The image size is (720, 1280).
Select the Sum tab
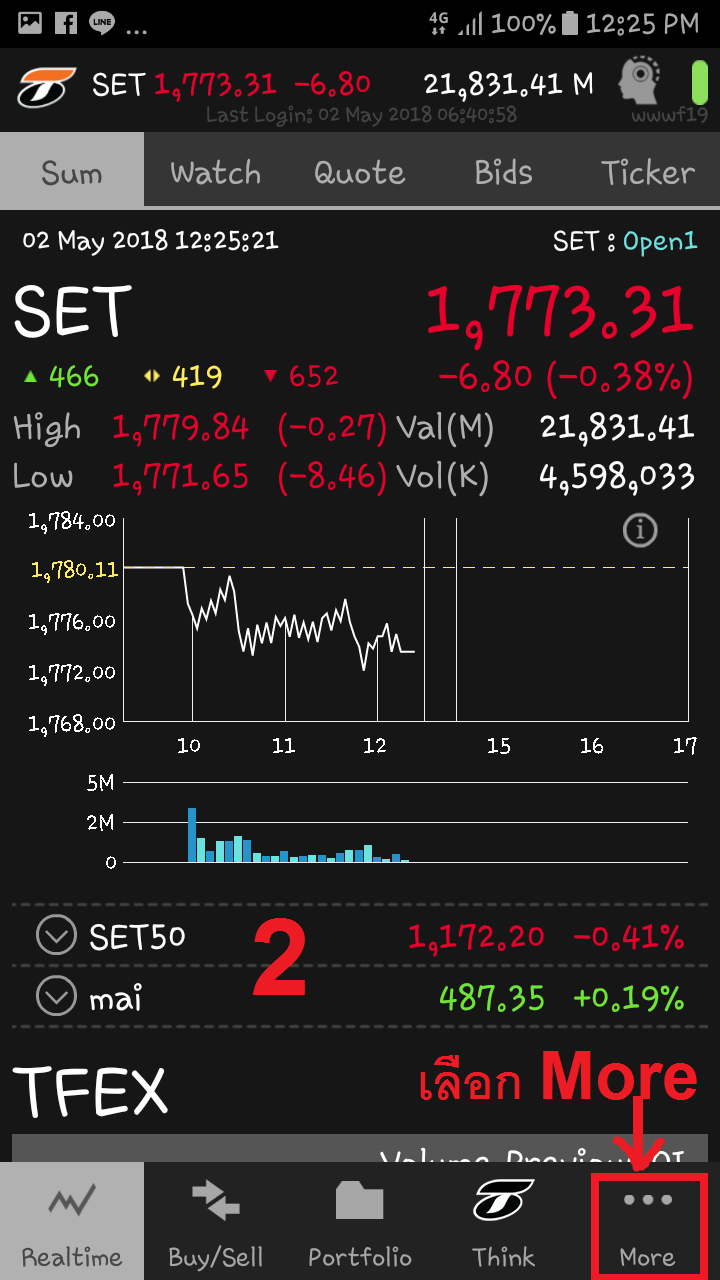pos(72,172)
